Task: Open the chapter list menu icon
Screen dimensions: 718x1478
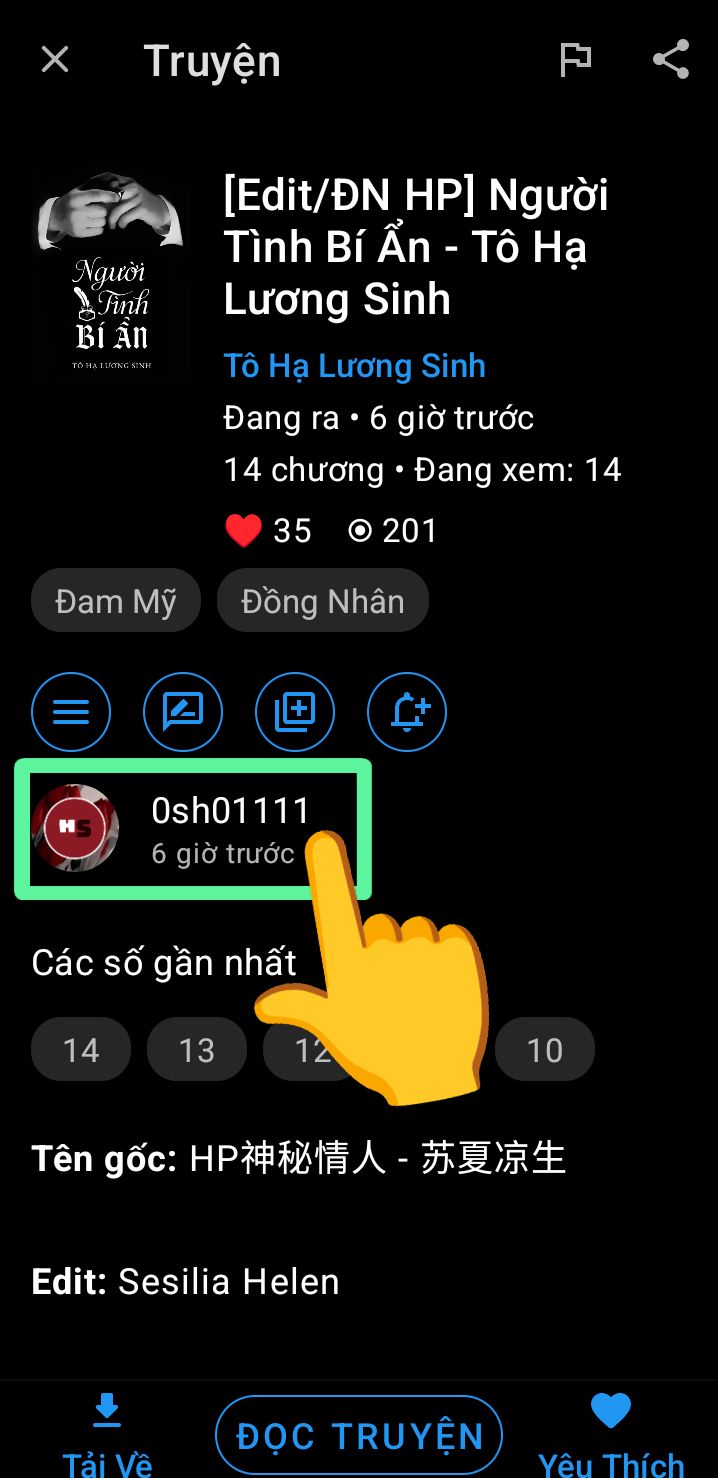Action: point(71,712)
